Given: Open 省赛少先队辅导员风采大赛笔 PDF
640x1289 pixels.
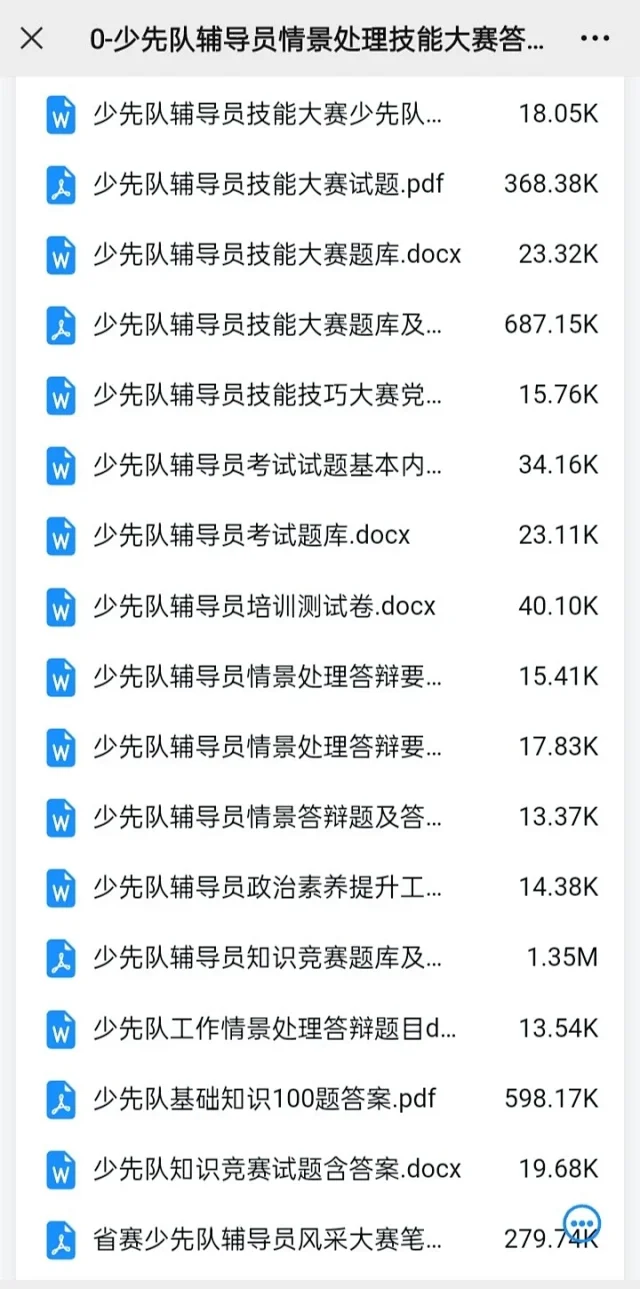Looking at the screenshot, I should coord(320,1239).
